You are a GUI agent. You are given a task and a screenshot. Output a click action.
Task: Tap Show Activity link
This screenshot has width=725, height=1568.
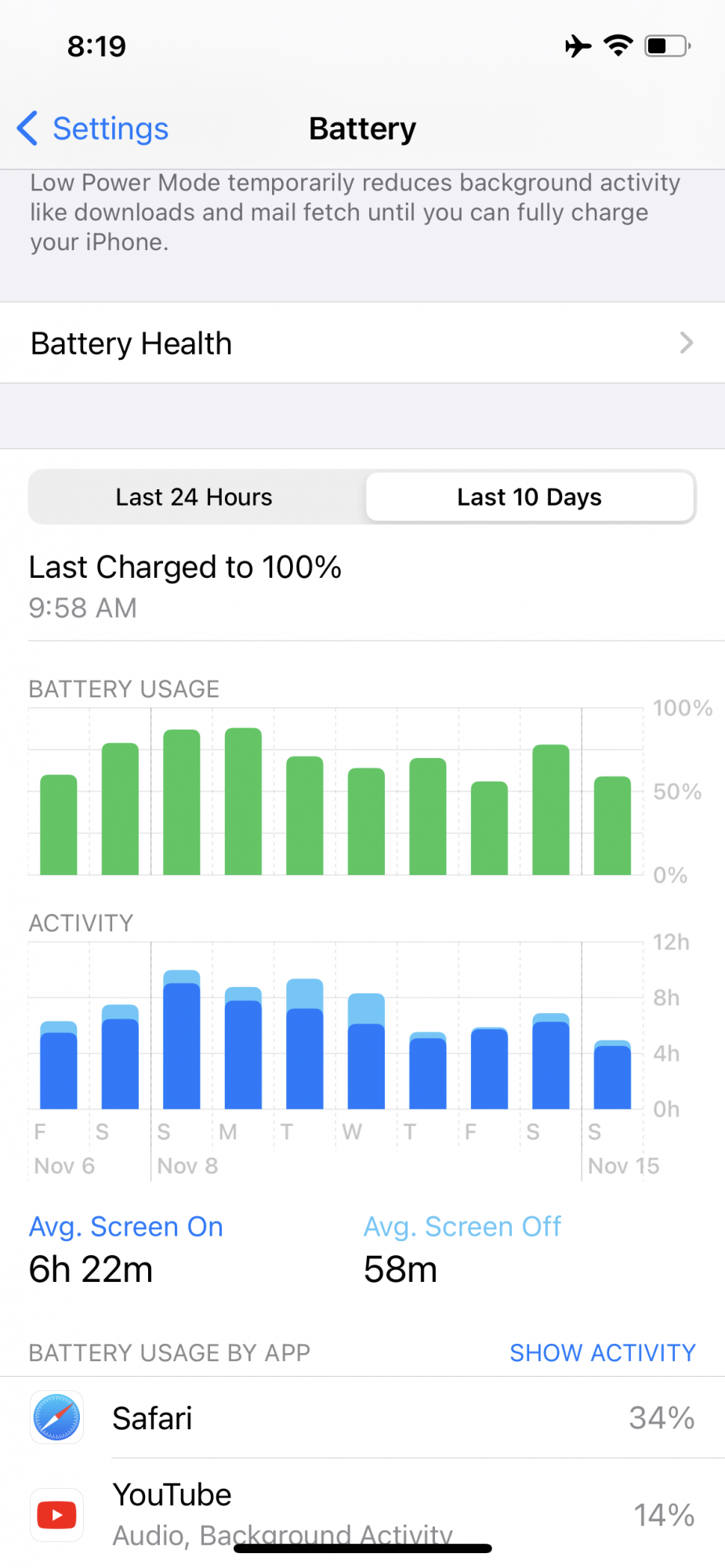click(x=602, y=1352)
